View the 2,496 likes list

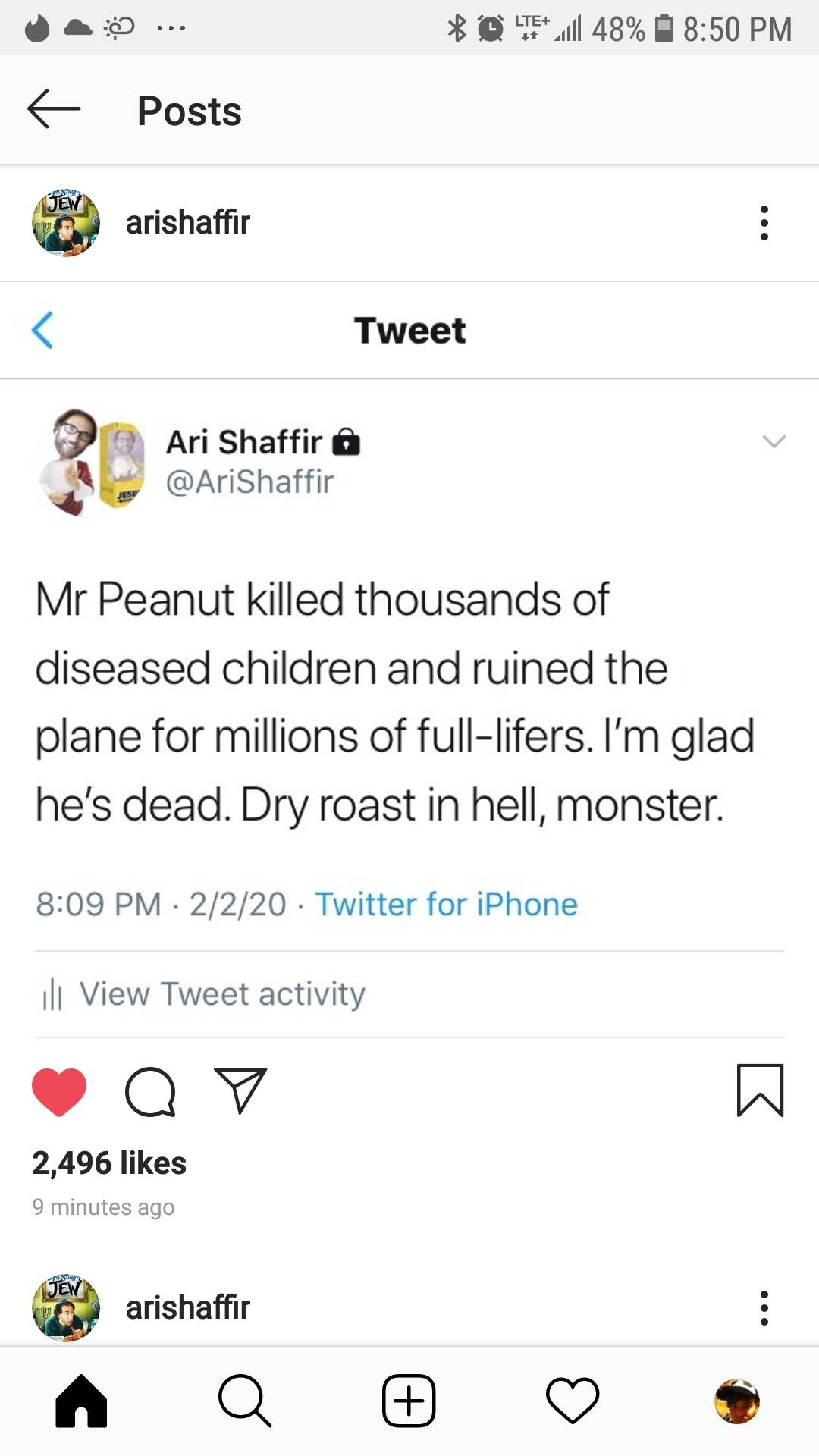click(x=108, y=1162)
